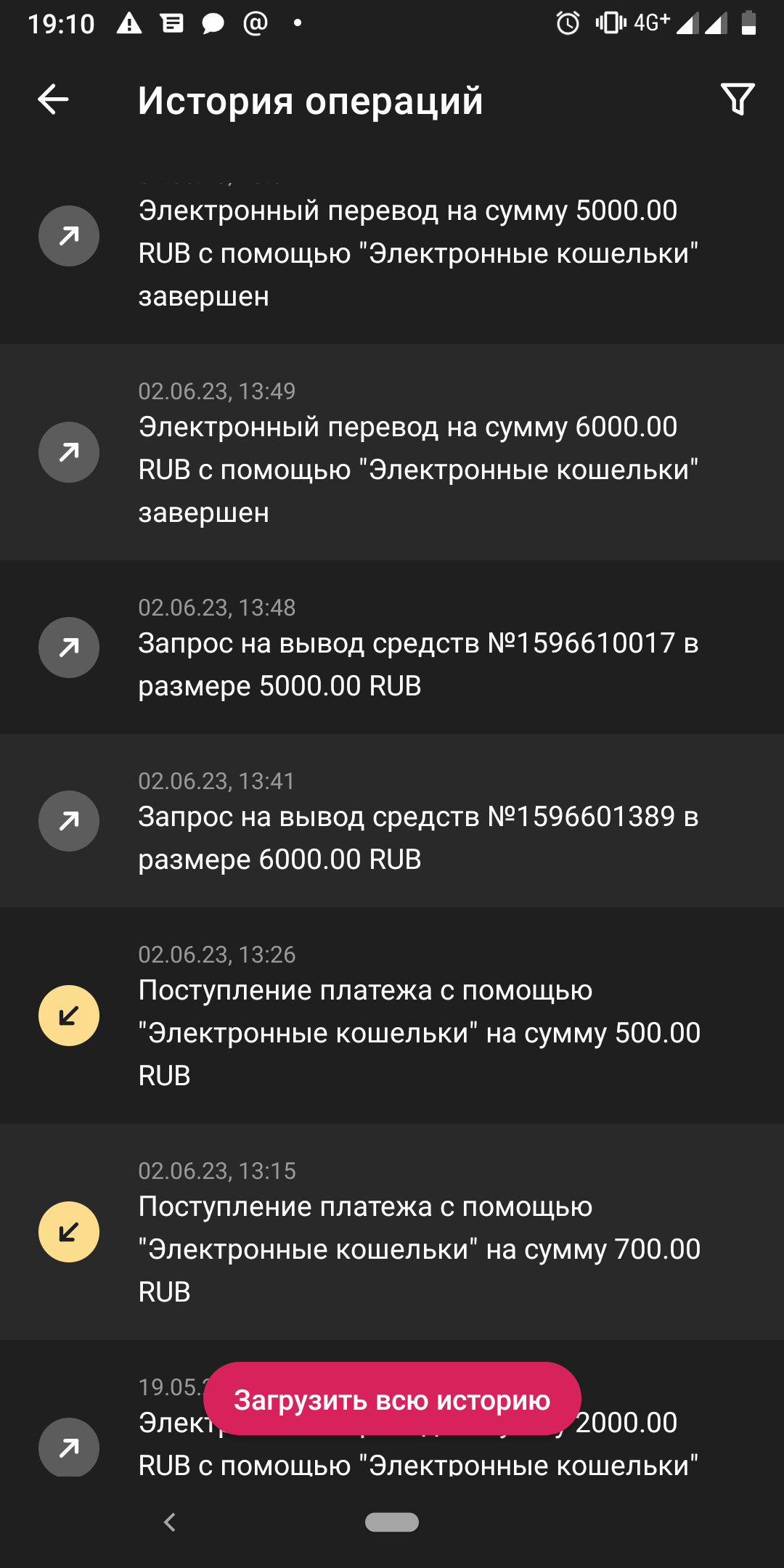
Task: Open the 500.00 RUB incoming payment
Action: (x=392, y=1016)
